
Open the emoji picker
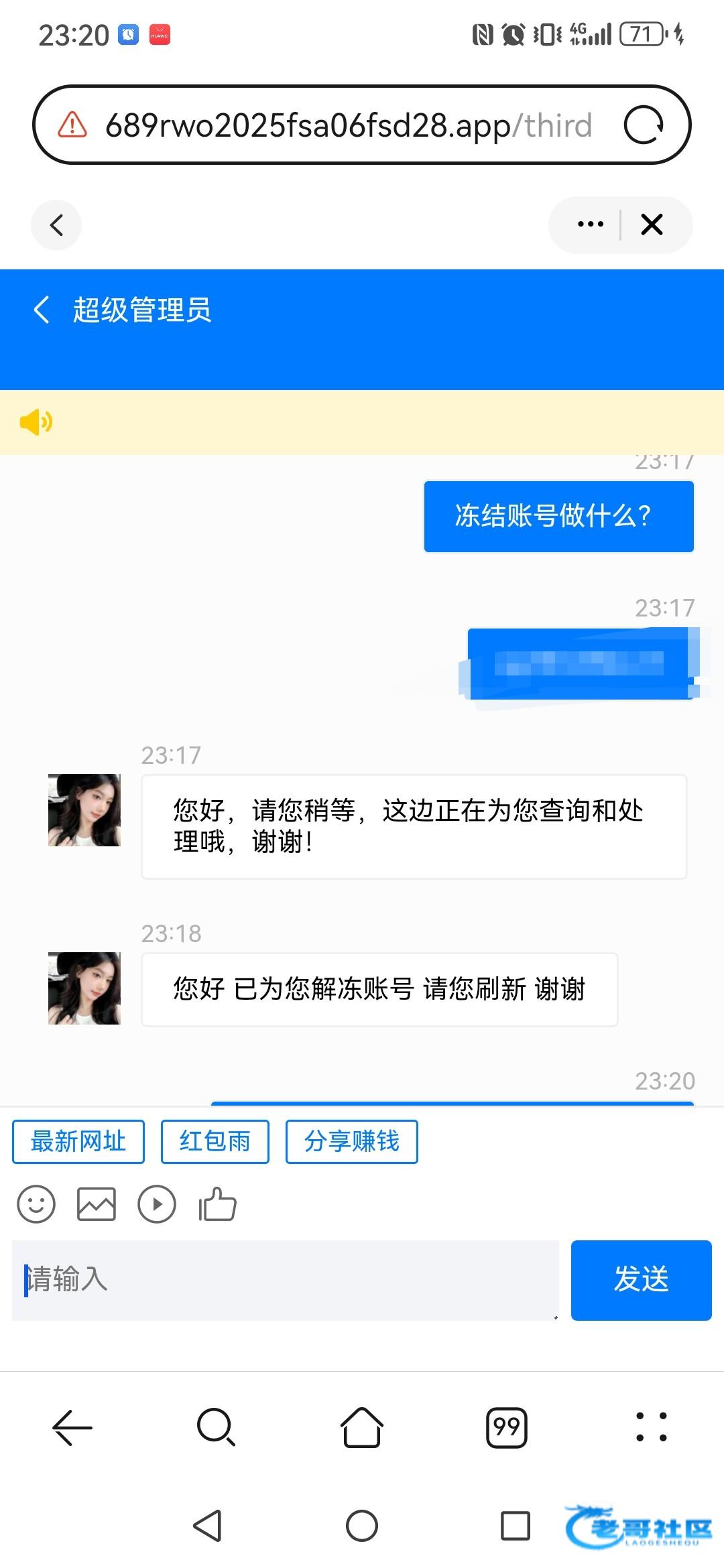click(x=36, y=1204)
